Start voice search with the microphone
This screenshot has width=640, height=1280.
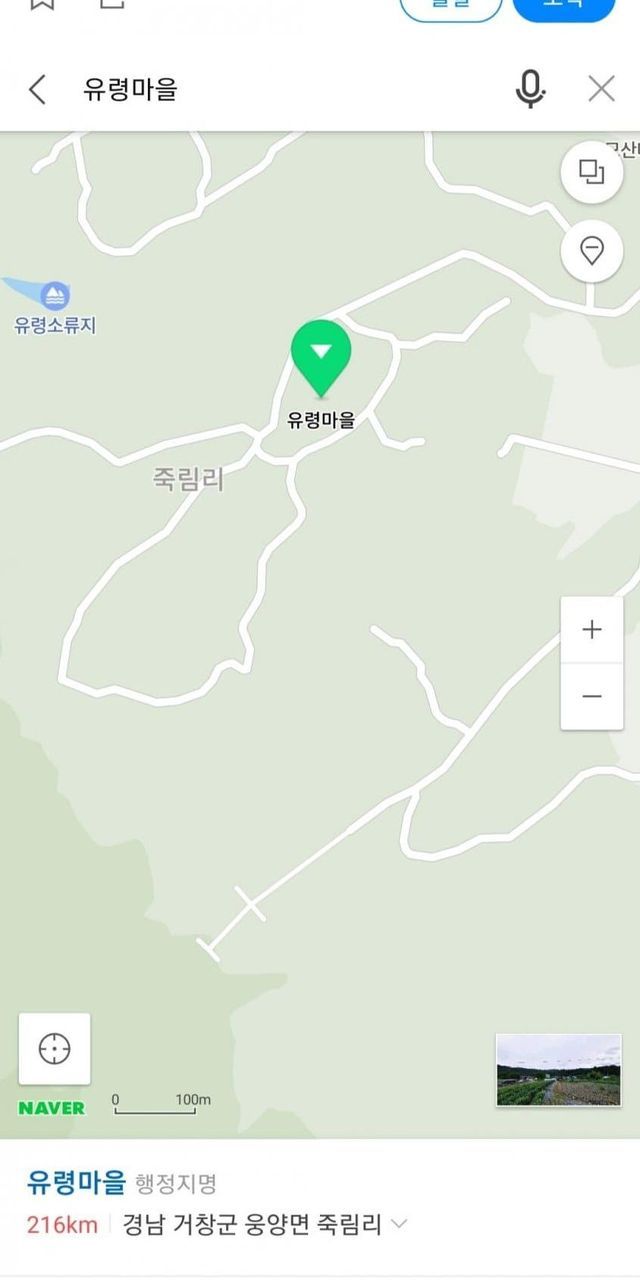click(x=530, y=90)
